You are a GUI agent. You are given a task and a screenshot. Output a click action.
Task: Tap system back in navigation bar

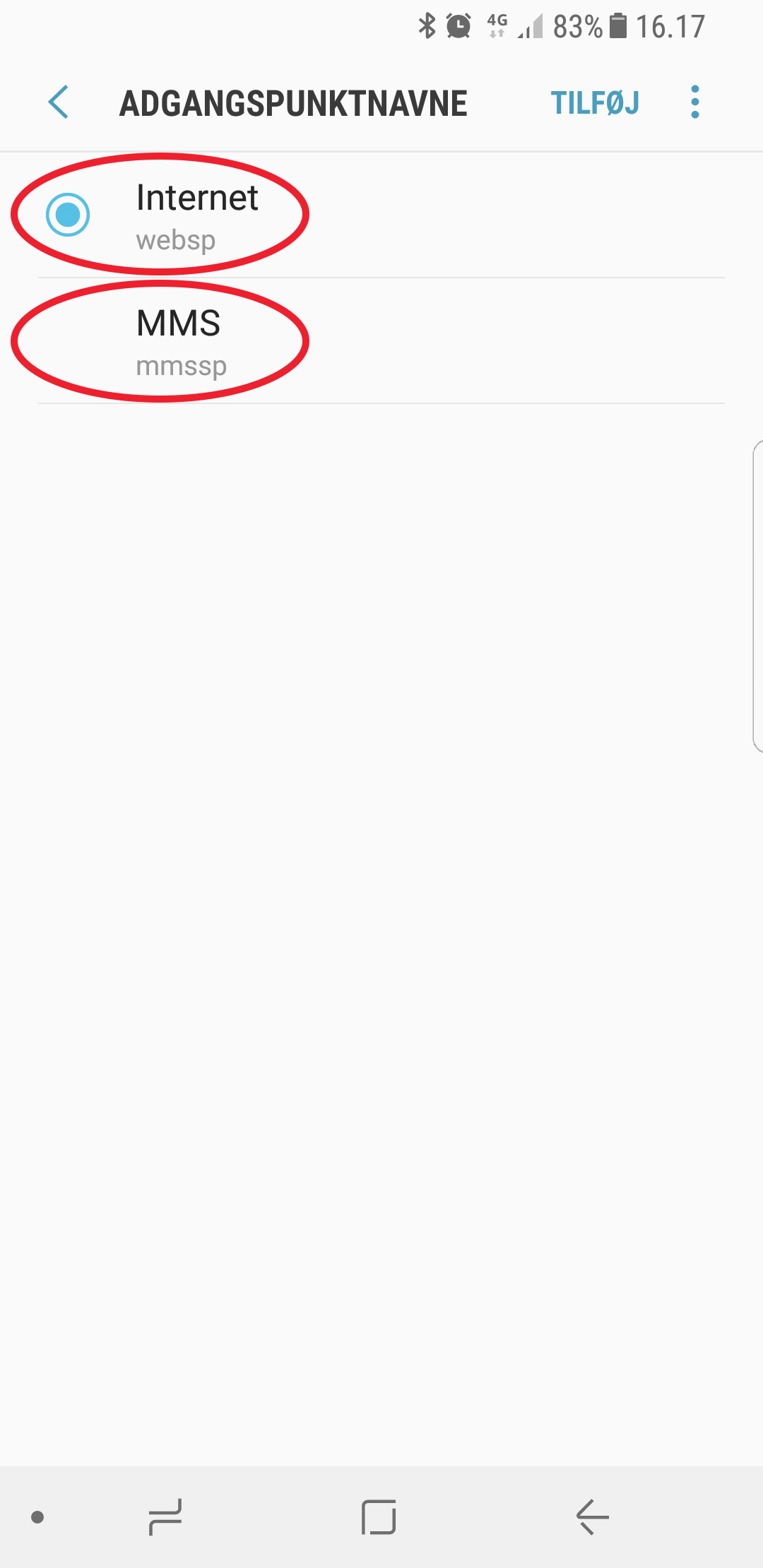tap(592, 1517)
